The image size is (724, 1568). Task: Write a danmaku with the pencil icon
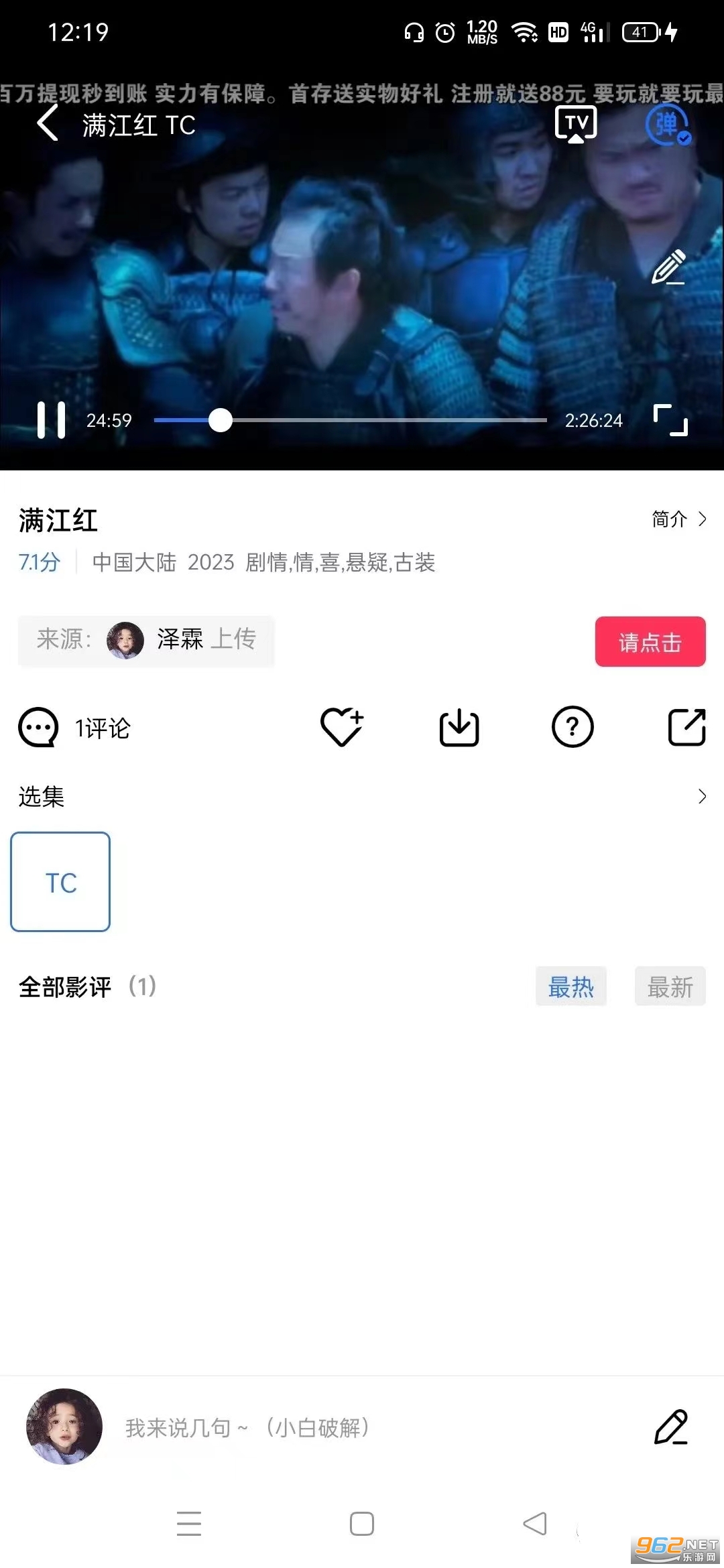point(668,267)
